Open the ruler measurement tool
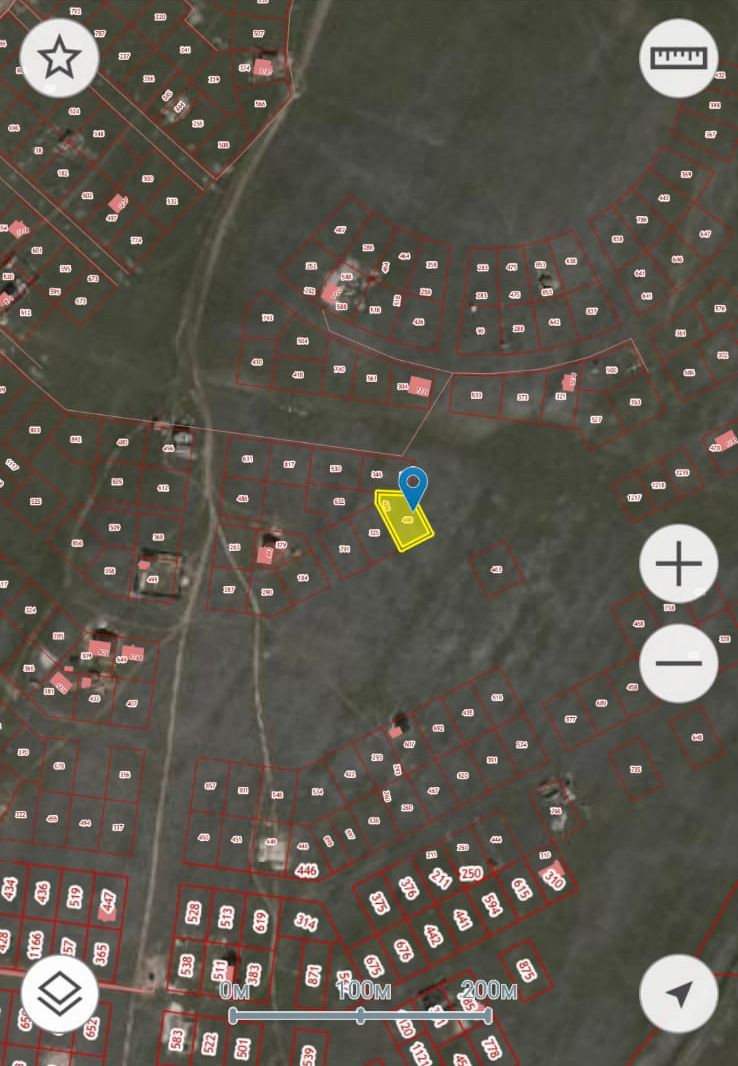This screenshot has height=1066, width=738. point(678,58)
